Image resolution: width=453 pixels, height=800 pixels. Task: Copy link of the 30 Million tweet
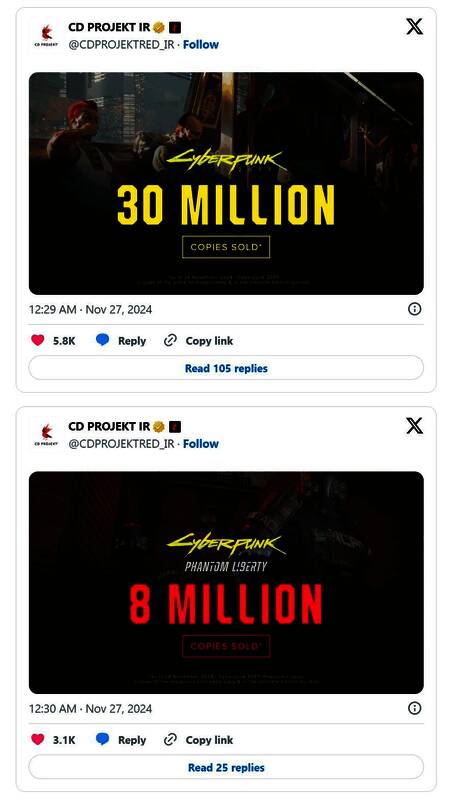198,340
